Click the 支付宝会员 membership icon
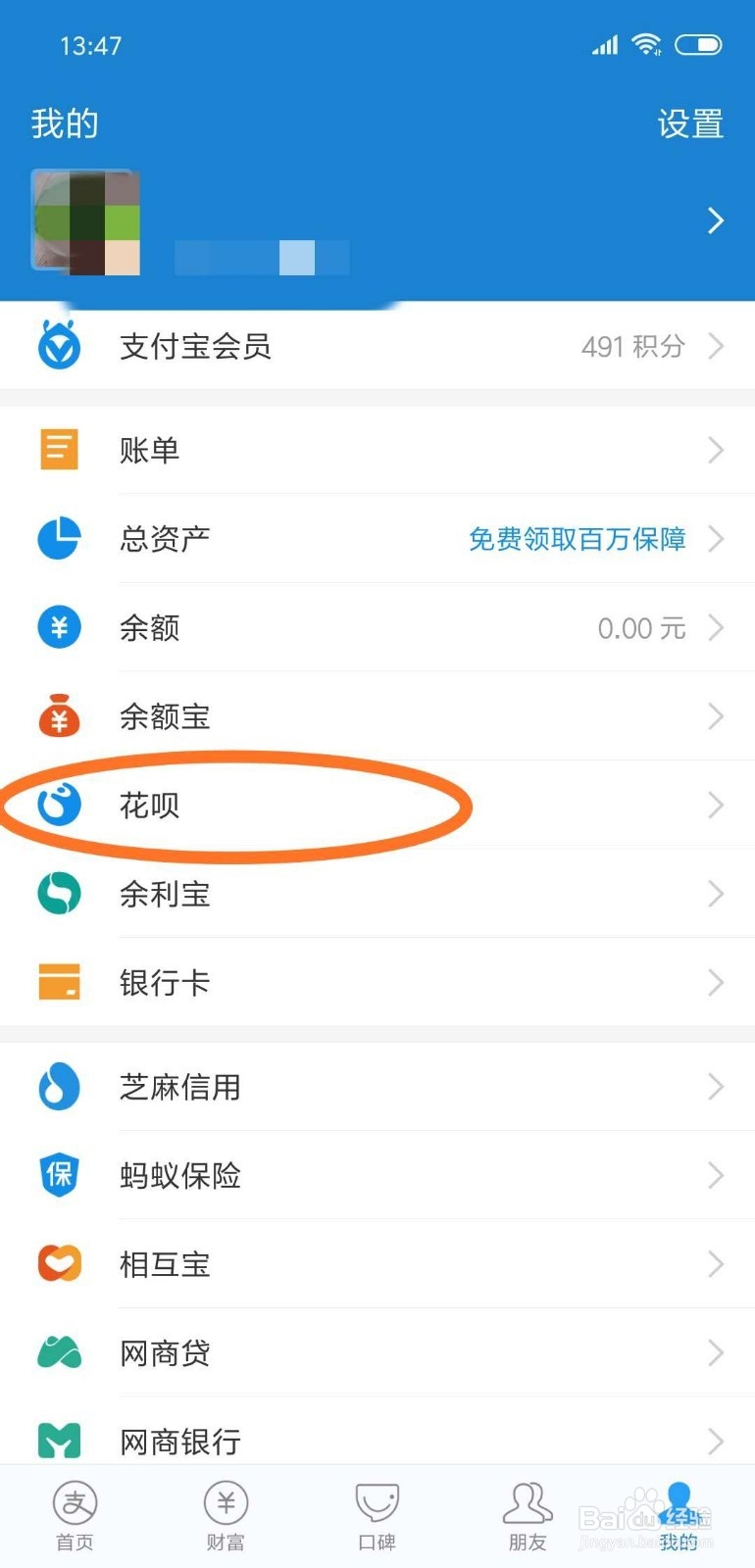Screen dimensions: 755x1568 coord(58,345)
